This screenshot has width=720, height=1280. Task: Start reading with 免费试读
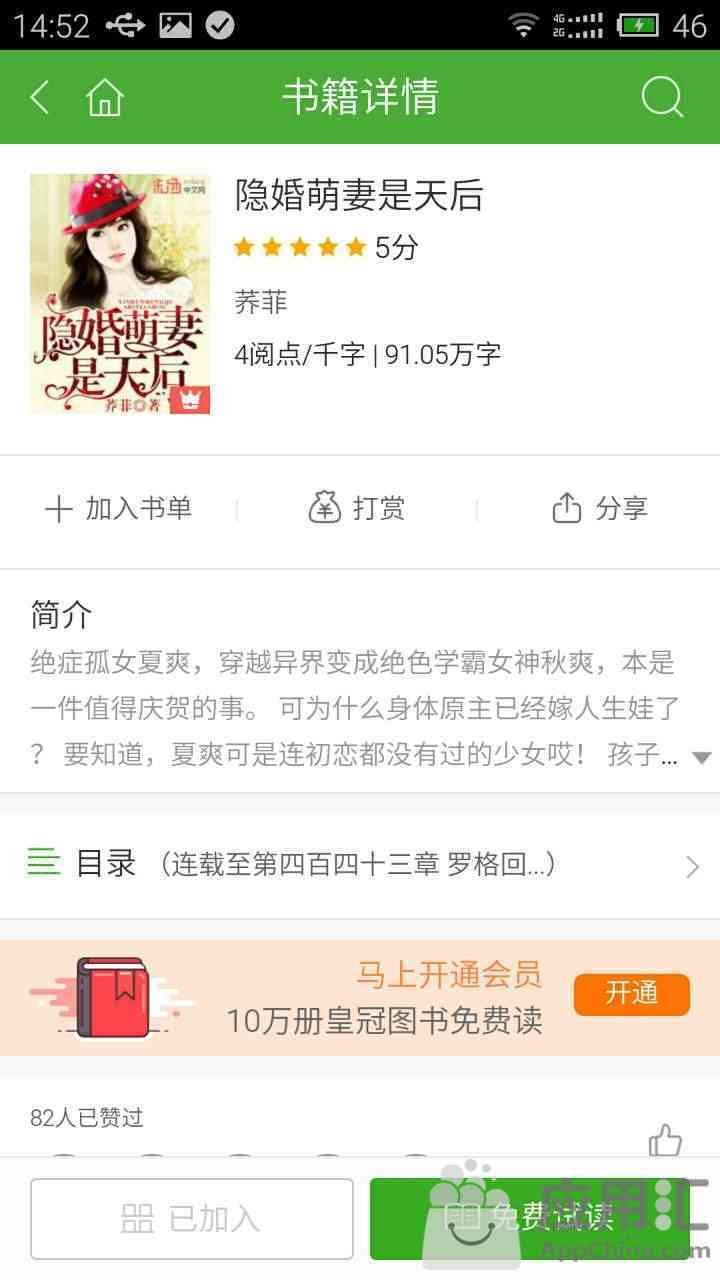[x=530, y=1218]
